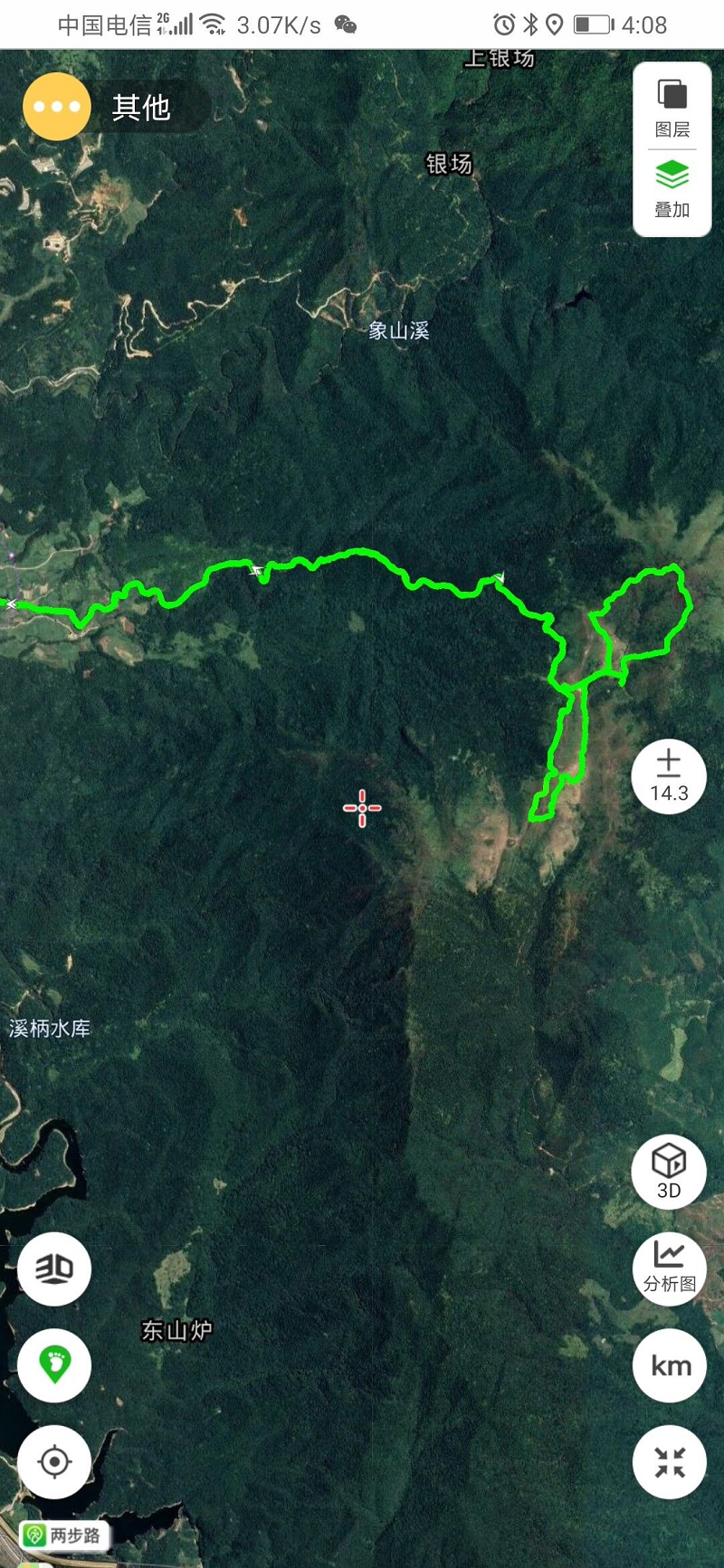Open the 分析图 analysis chart
The image size is (724, 1568).
coord(669,1268)
